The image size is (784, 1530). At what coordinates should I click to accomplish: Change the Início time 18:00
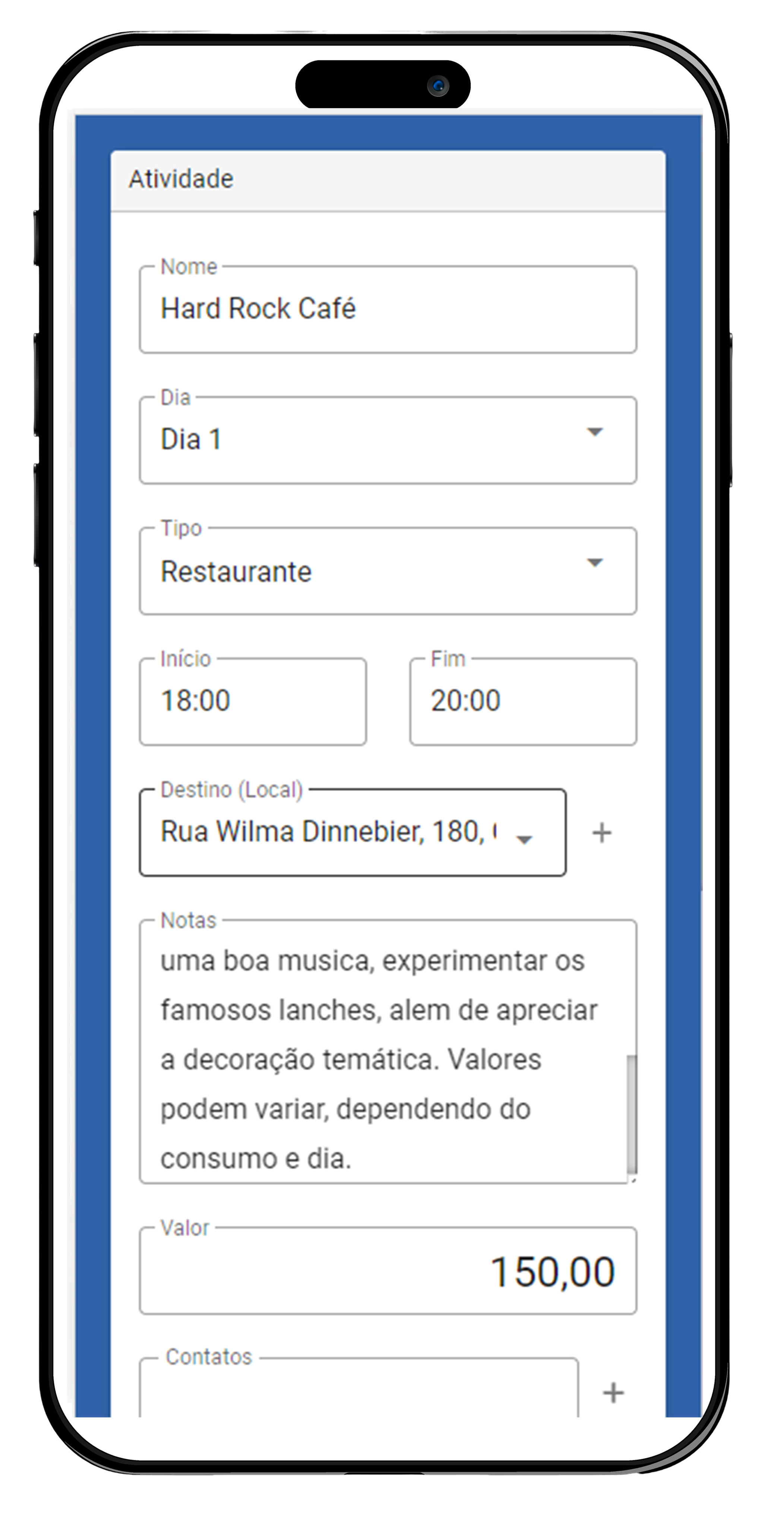[253, 701]
